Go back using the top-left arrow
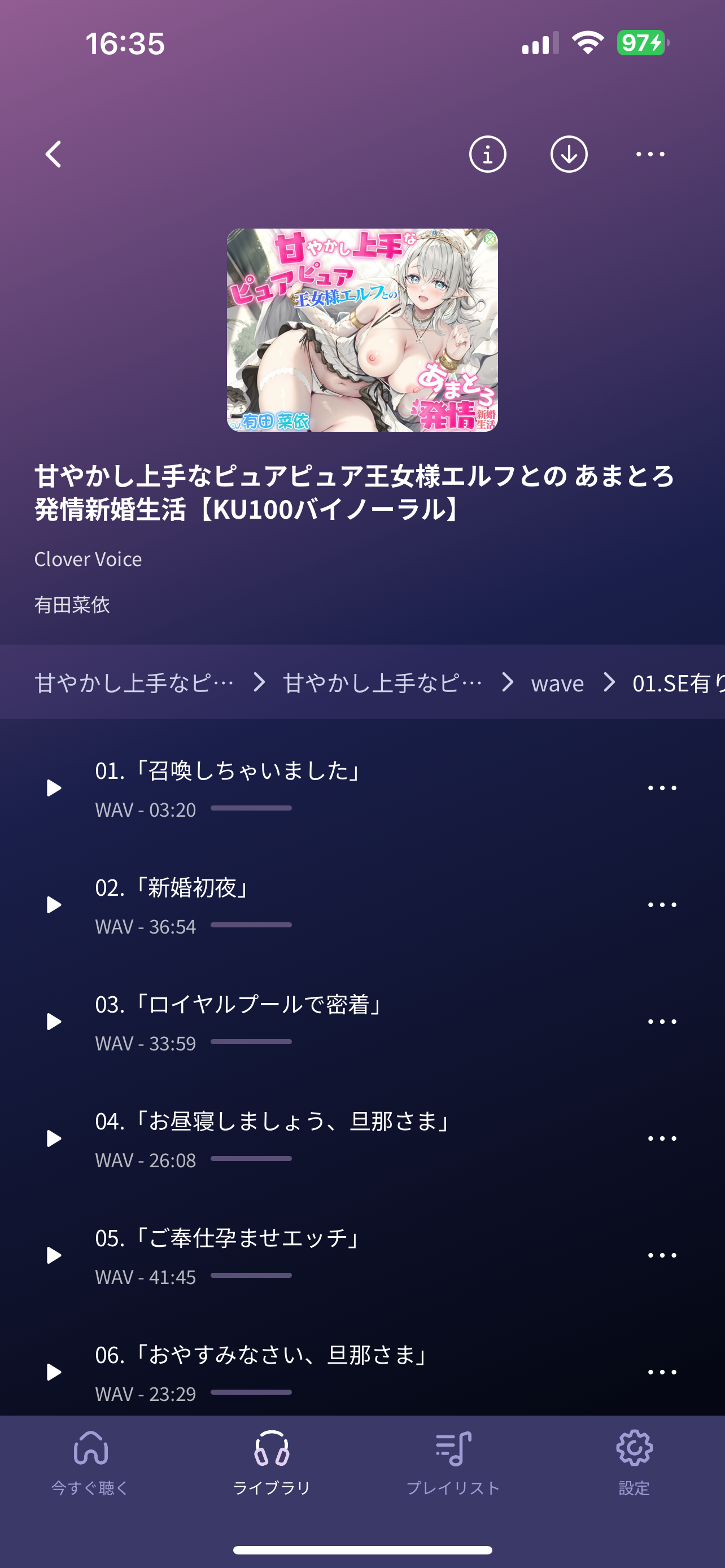 pos(54,154)
